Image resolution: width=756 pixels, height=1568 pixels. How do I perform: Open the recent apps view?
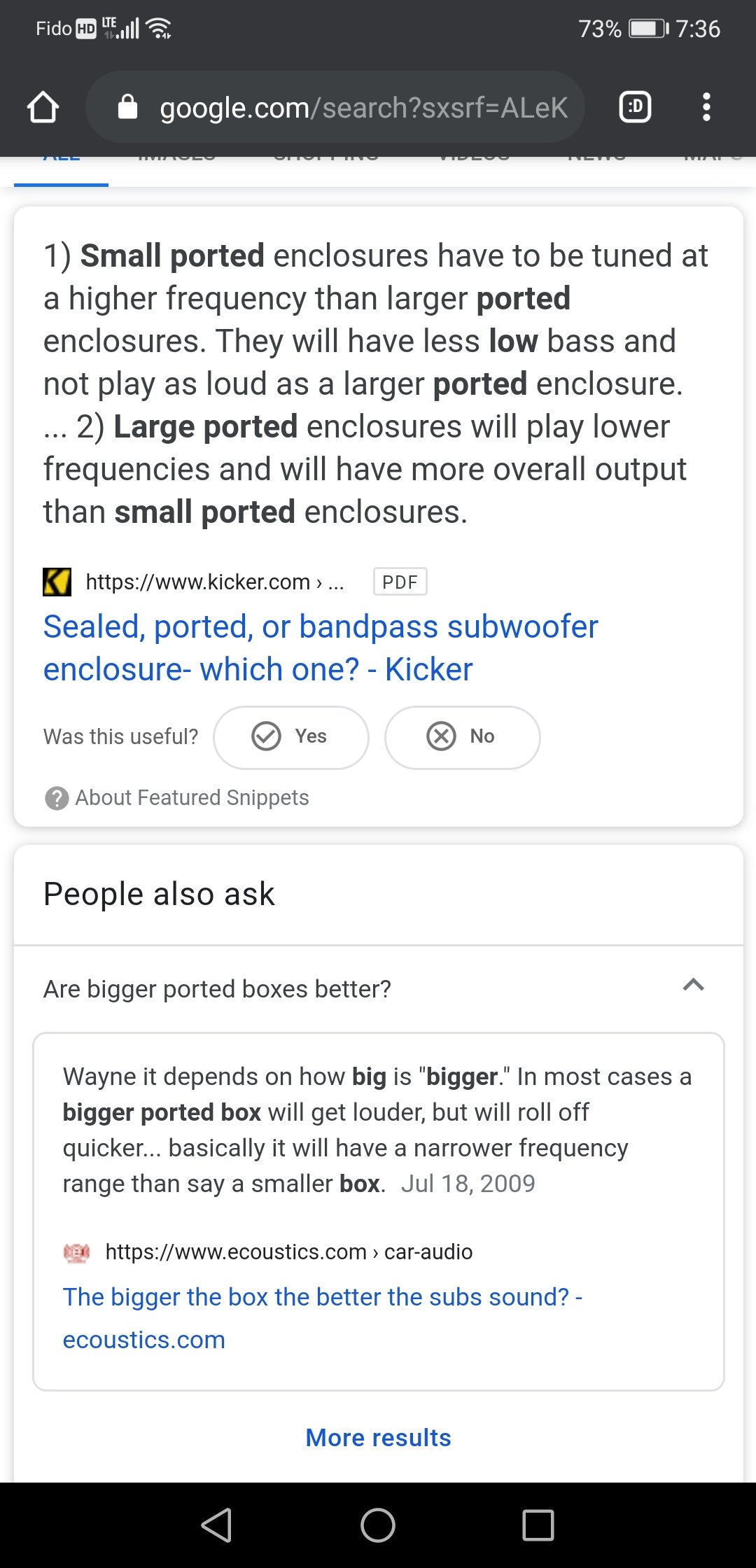pyautogui.click(x=538, y=1525)
